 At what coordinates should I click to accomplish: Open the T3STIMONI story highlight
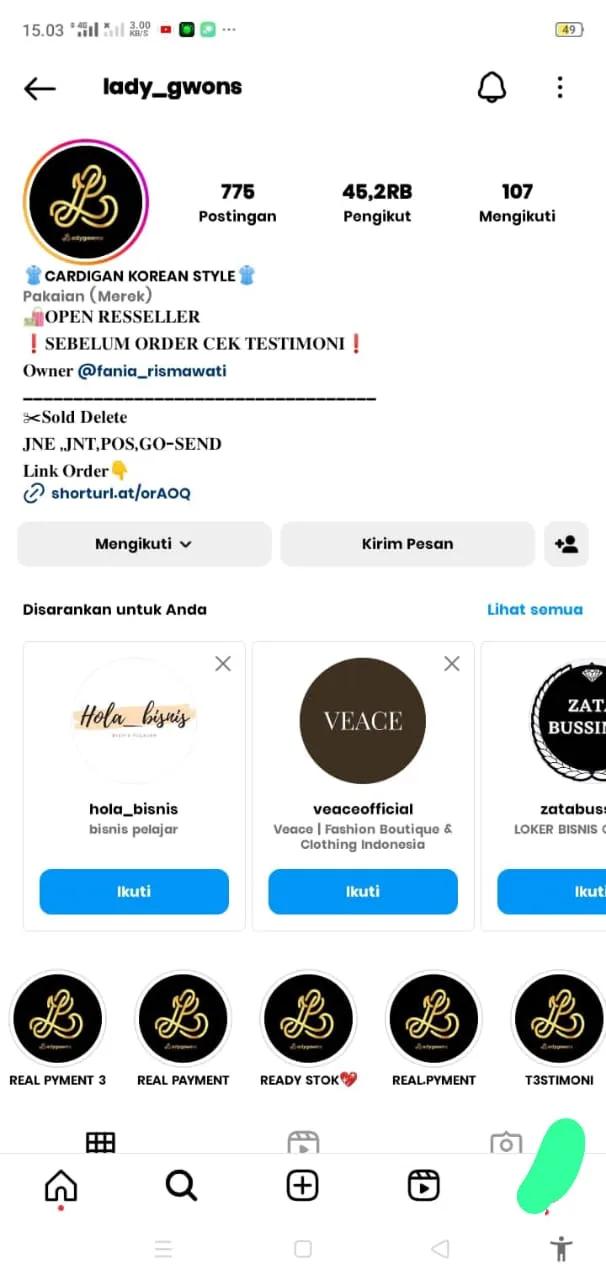pos(558,1020)
